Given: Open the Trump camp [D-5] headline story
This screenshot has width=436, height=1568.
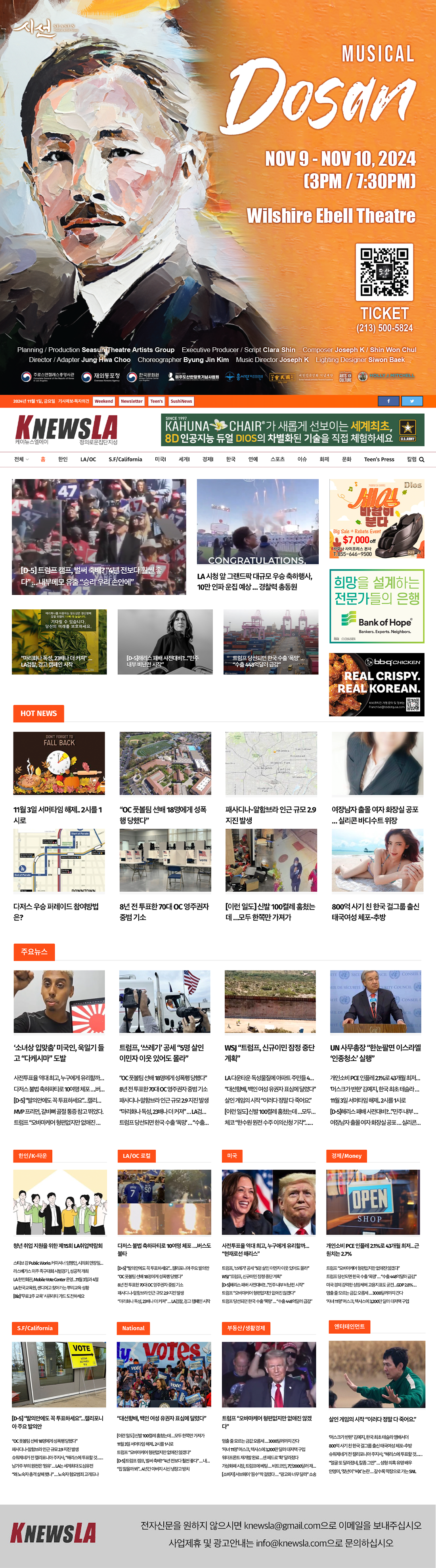Looking at the screenshot, I should point(99,536).
